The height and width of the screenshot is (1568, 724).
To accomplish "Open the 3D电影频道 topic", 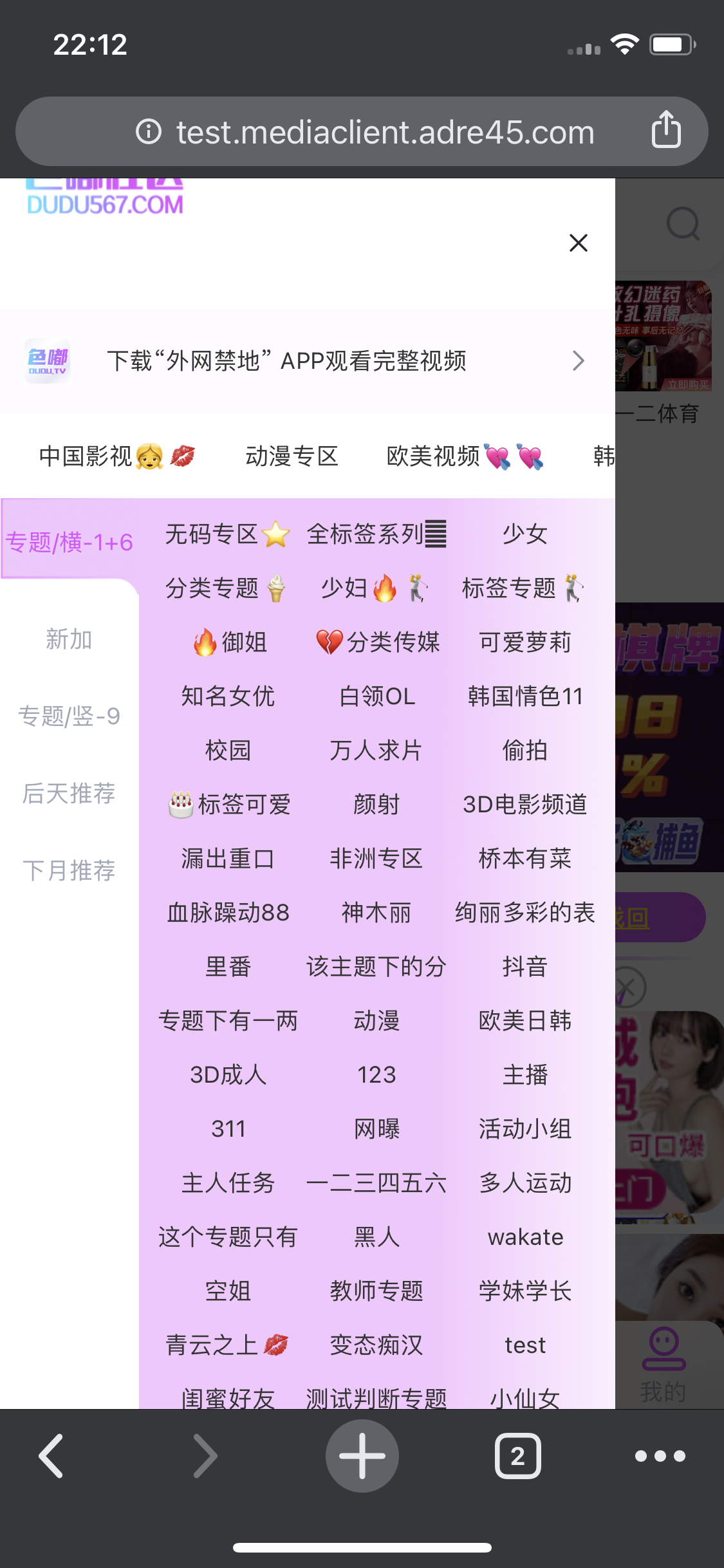I will (x=524, y=805).
